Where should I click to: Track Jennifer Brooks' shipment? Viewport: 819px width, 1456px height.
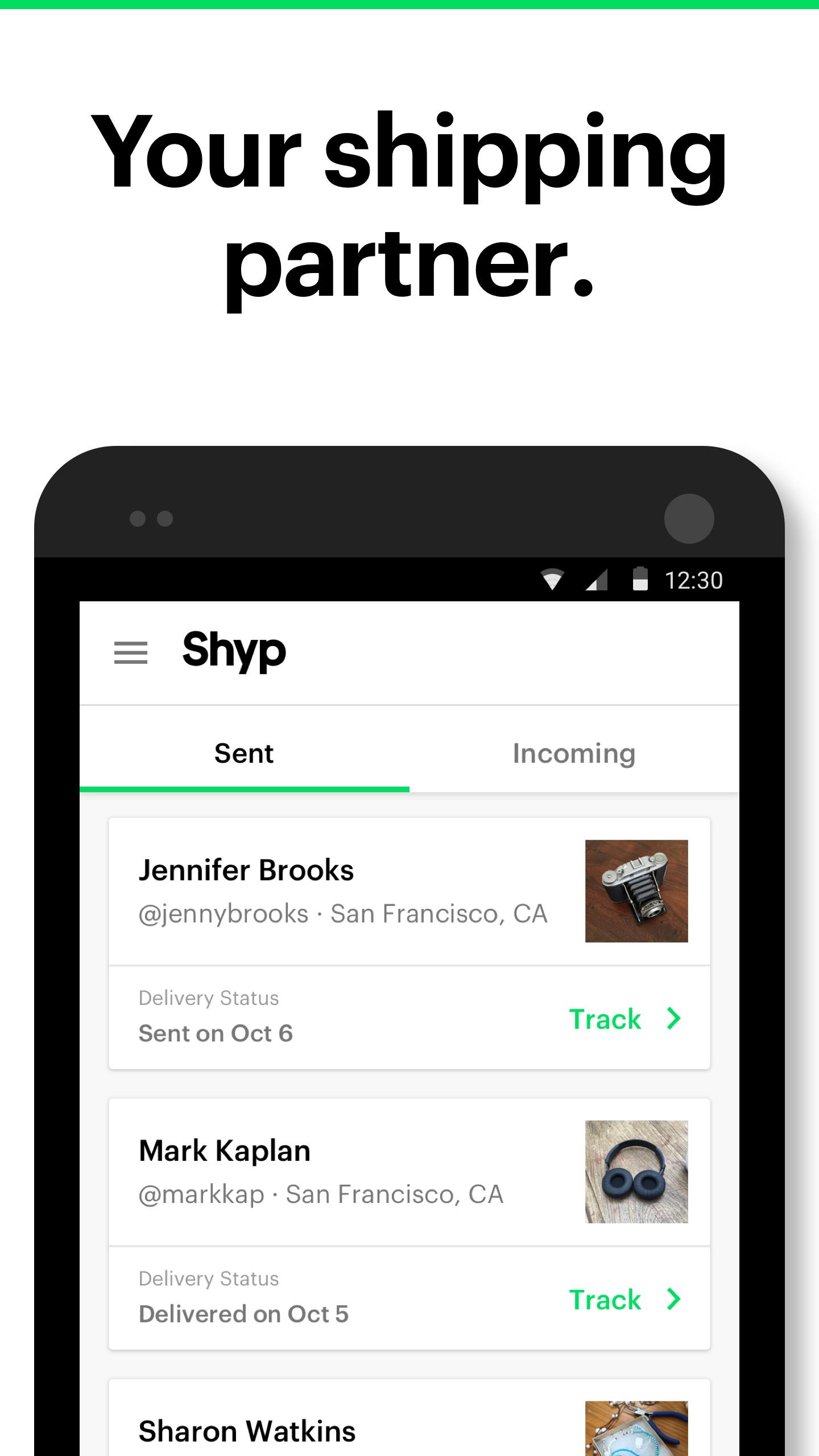605,1019
